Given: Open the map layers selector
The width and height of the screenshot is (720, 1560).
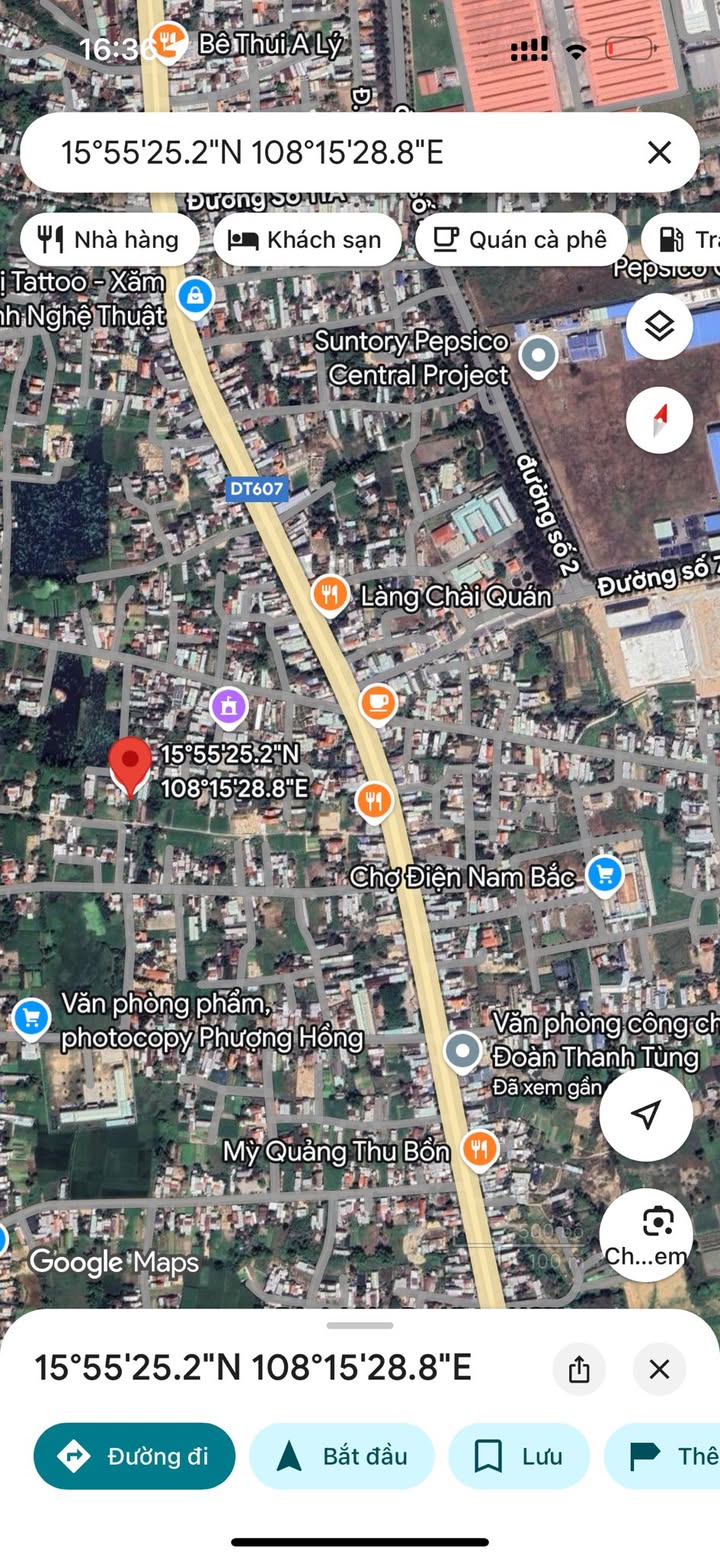Looking at the screenshot, I should click(659, 326).
